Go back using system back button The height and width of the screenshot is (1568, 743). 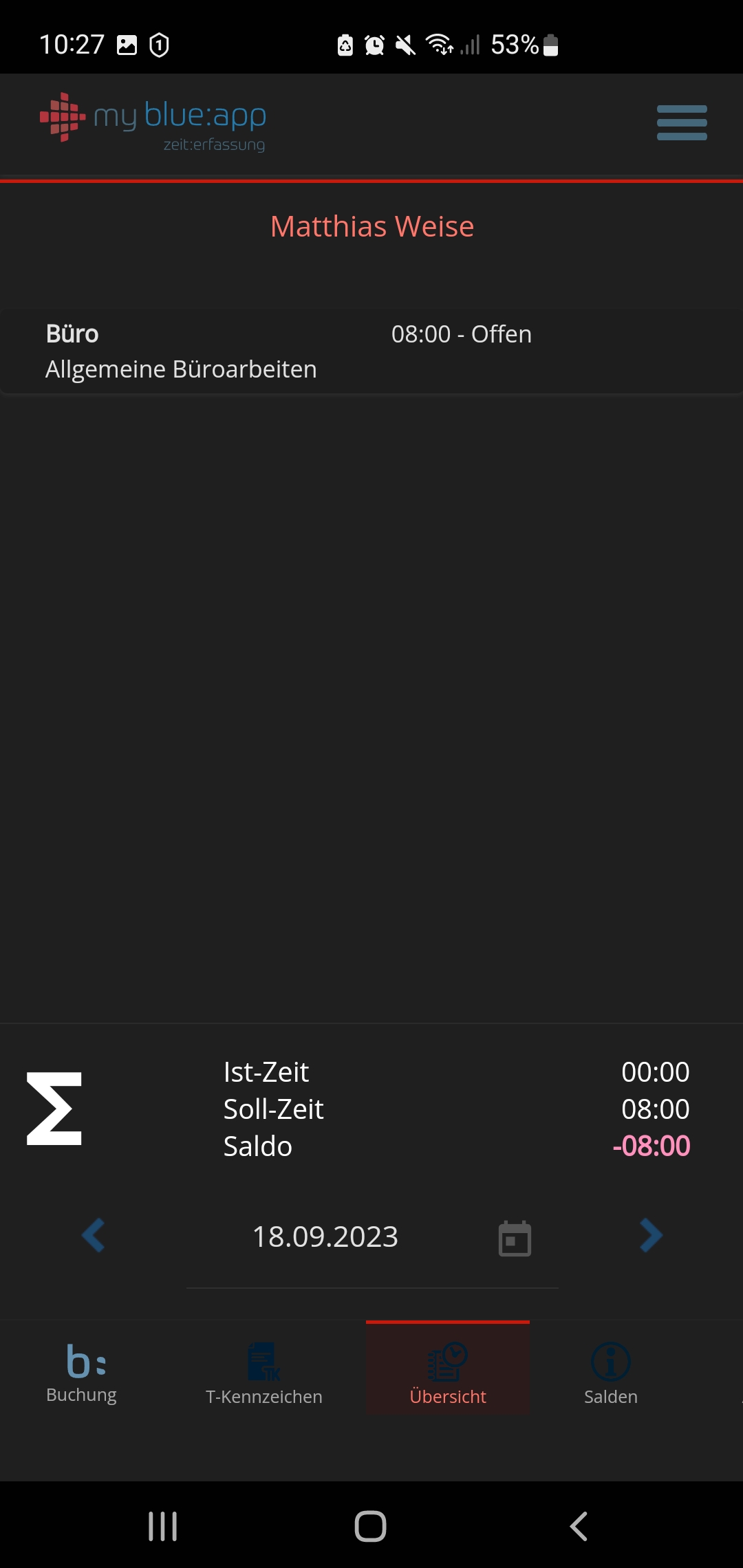[x=579, y=1526]
